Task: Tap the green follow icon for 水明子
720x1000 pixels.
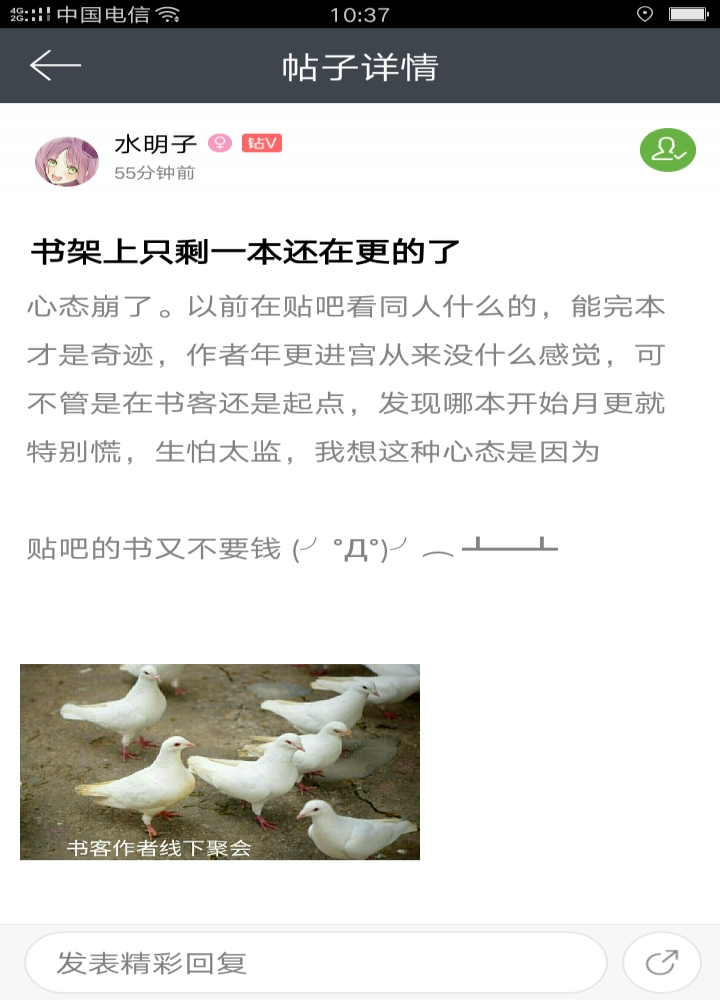Action: tap(668, 150)
